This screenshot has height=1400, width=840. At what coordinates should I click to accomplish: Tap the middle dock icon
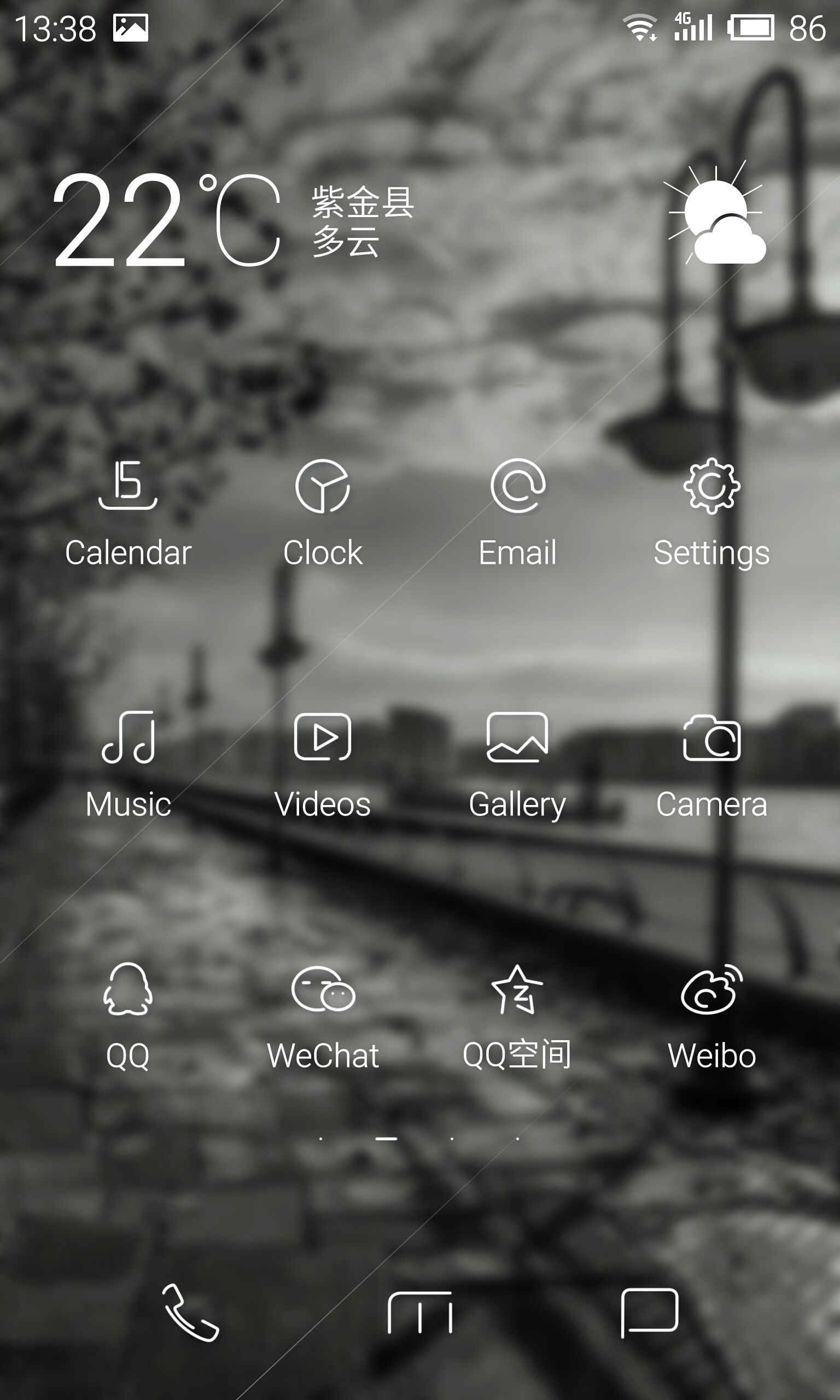pyautogui.click(x=419, y=1312)
